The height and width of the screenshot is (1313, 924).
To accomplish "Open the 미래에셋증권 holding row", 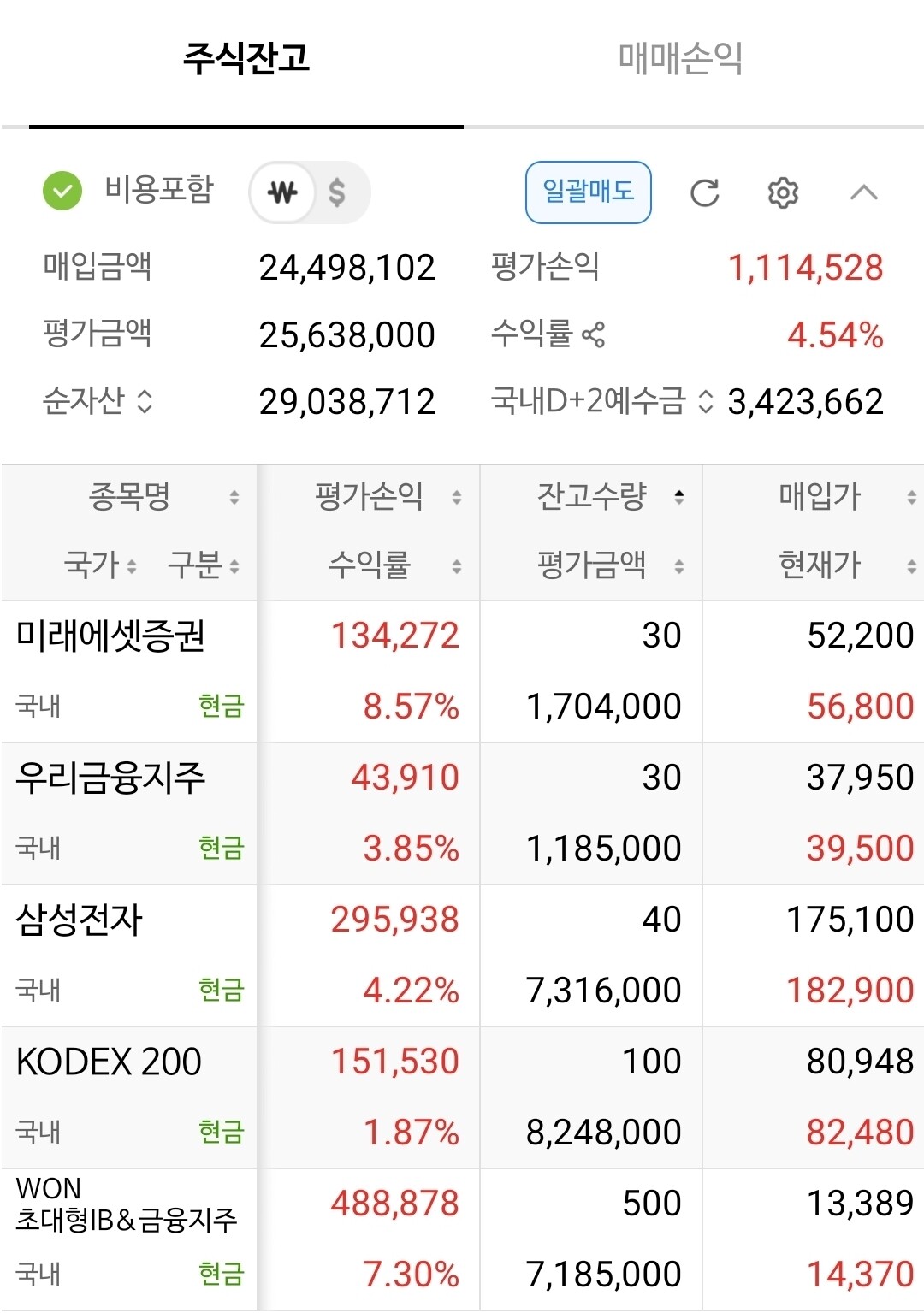I will tap(462, 671).
